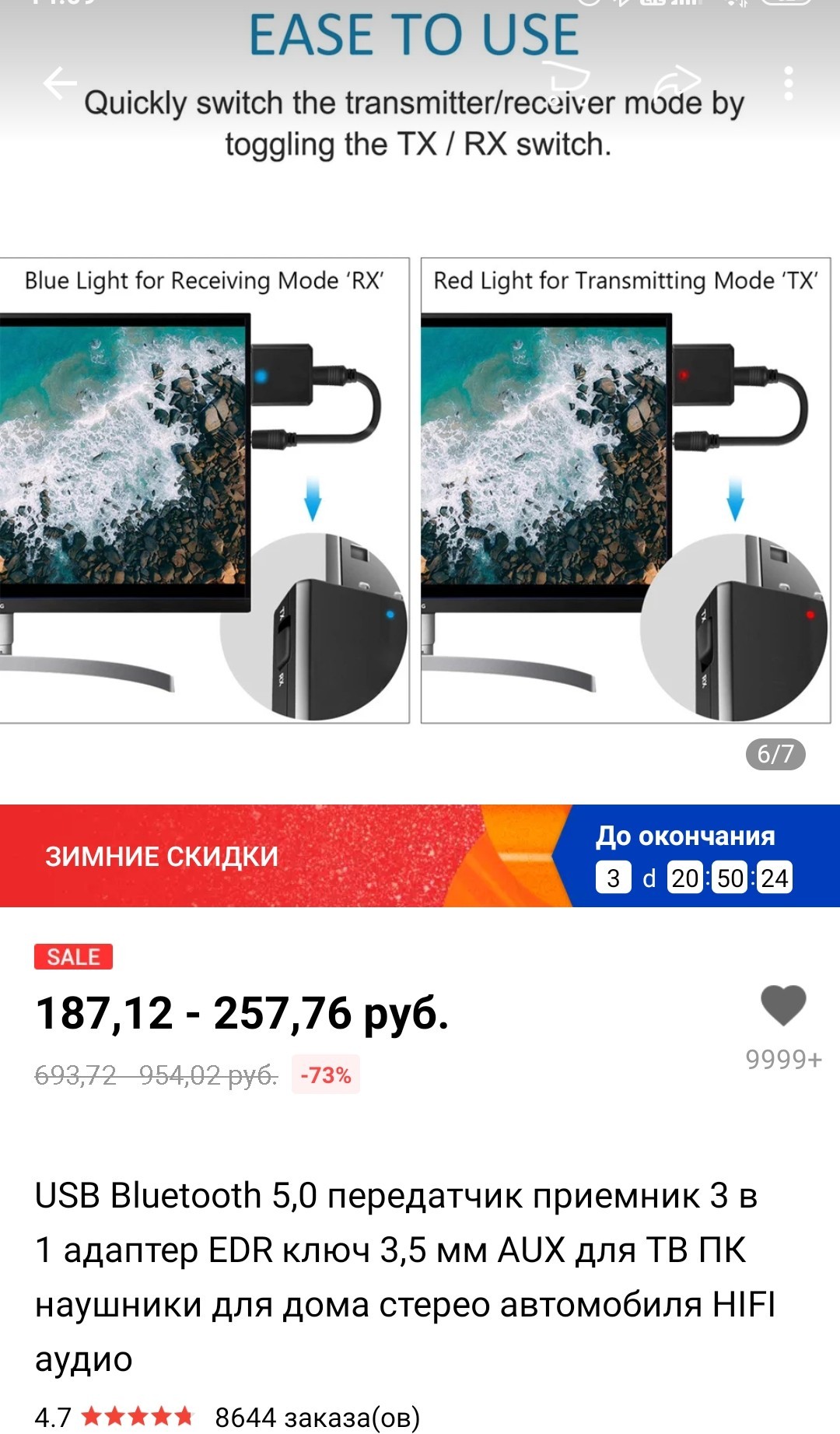
Task: Open the shopping cart
Action: pos(568,81)
